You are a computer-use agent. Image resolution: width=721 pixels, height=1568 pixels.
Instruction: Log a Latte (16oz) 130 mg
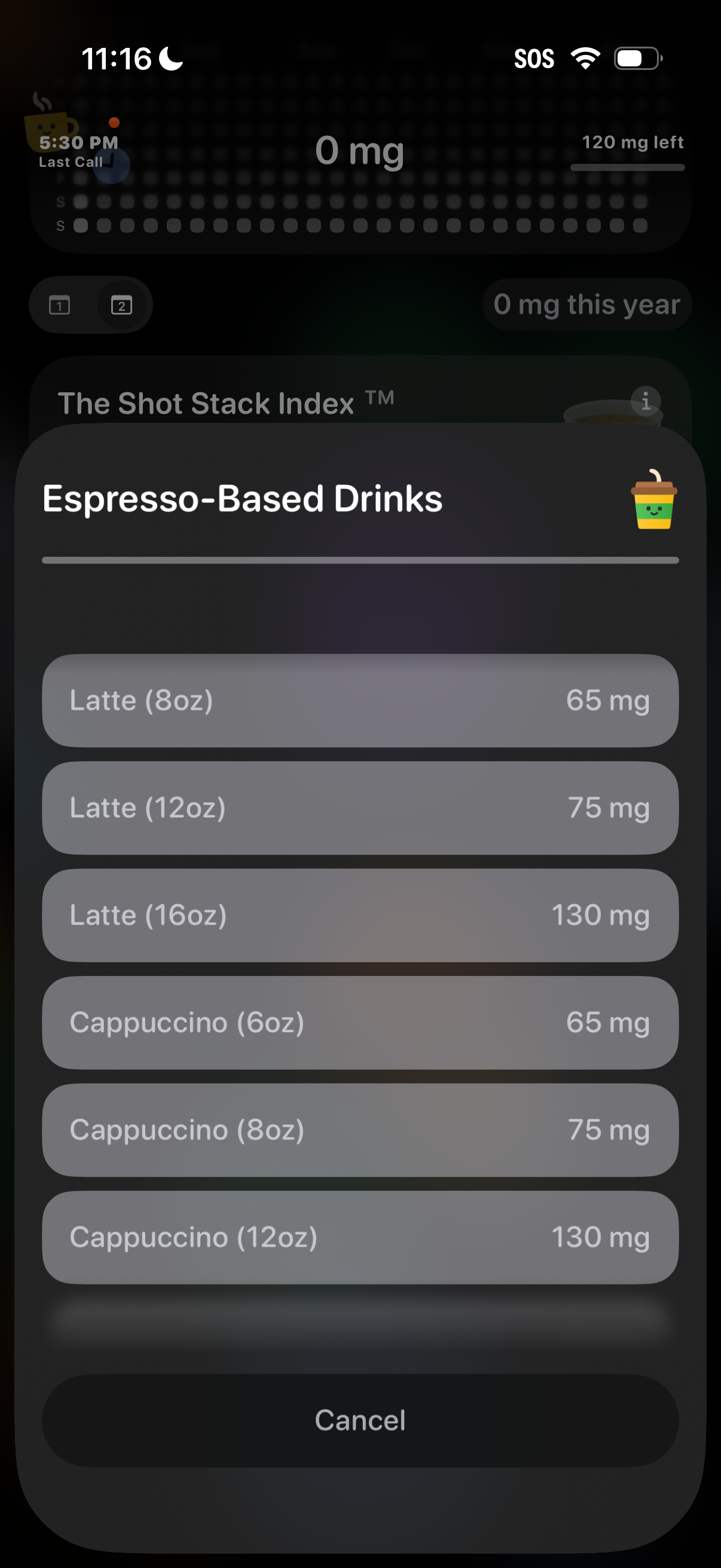360,915
